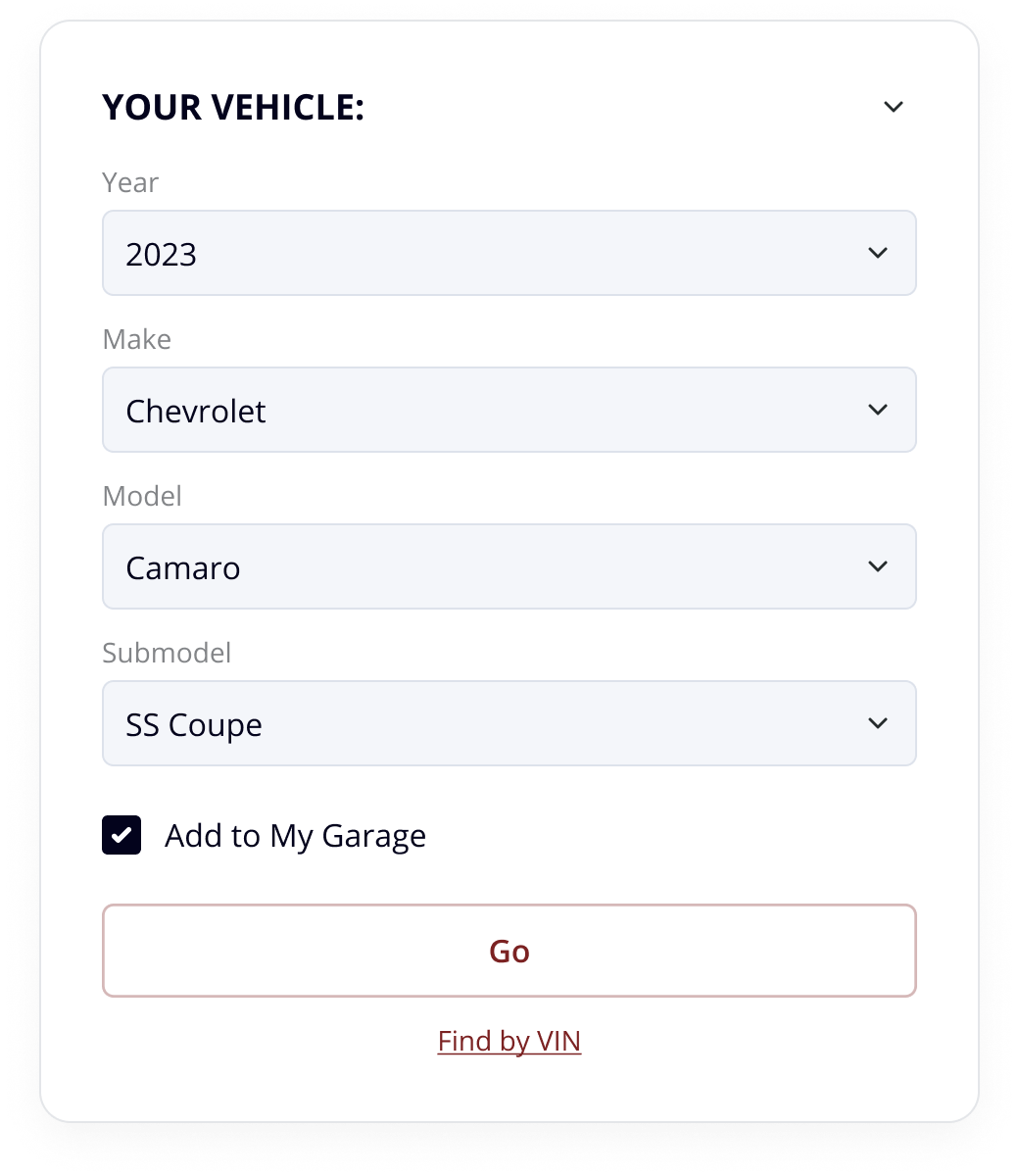1019x1176 pixels.
Task: Open the Model dropdown showing Camaro
Action: click(509, 566)
